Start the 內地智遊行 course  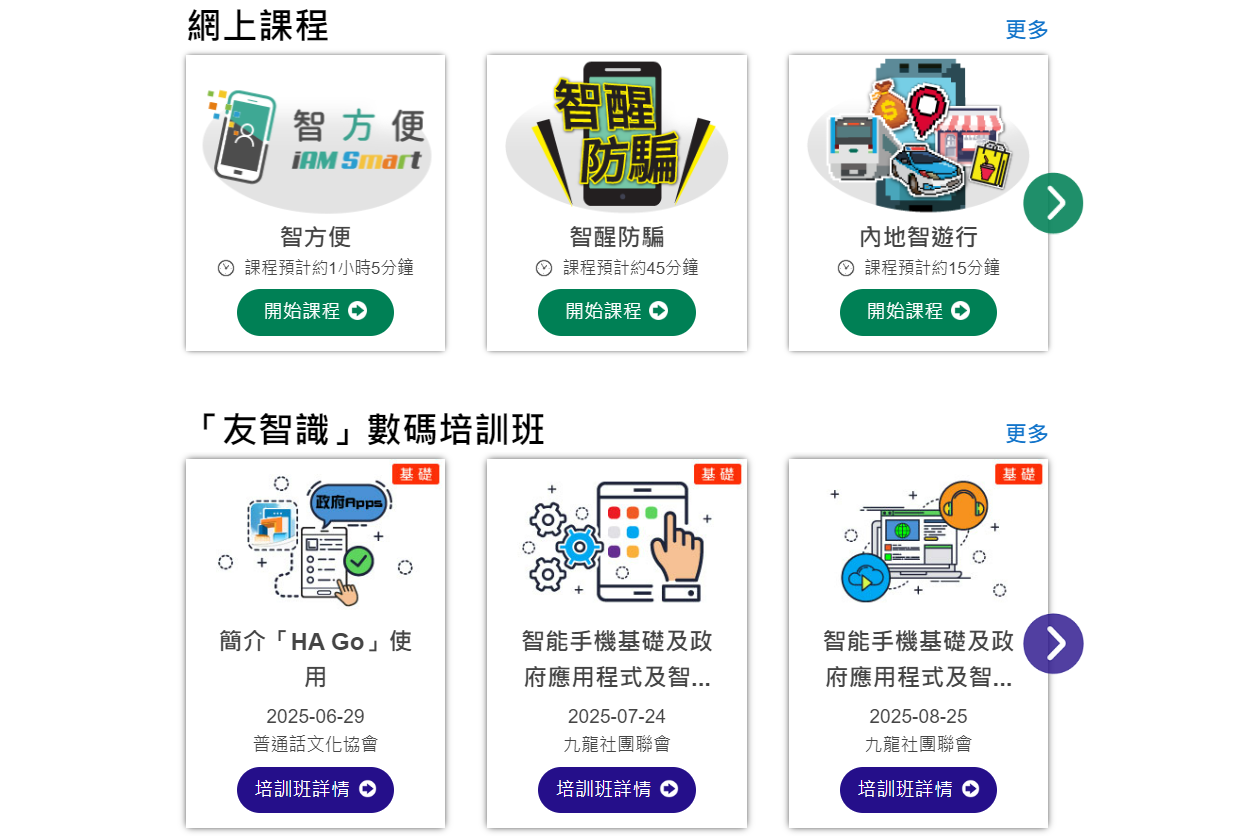point(918,312)
